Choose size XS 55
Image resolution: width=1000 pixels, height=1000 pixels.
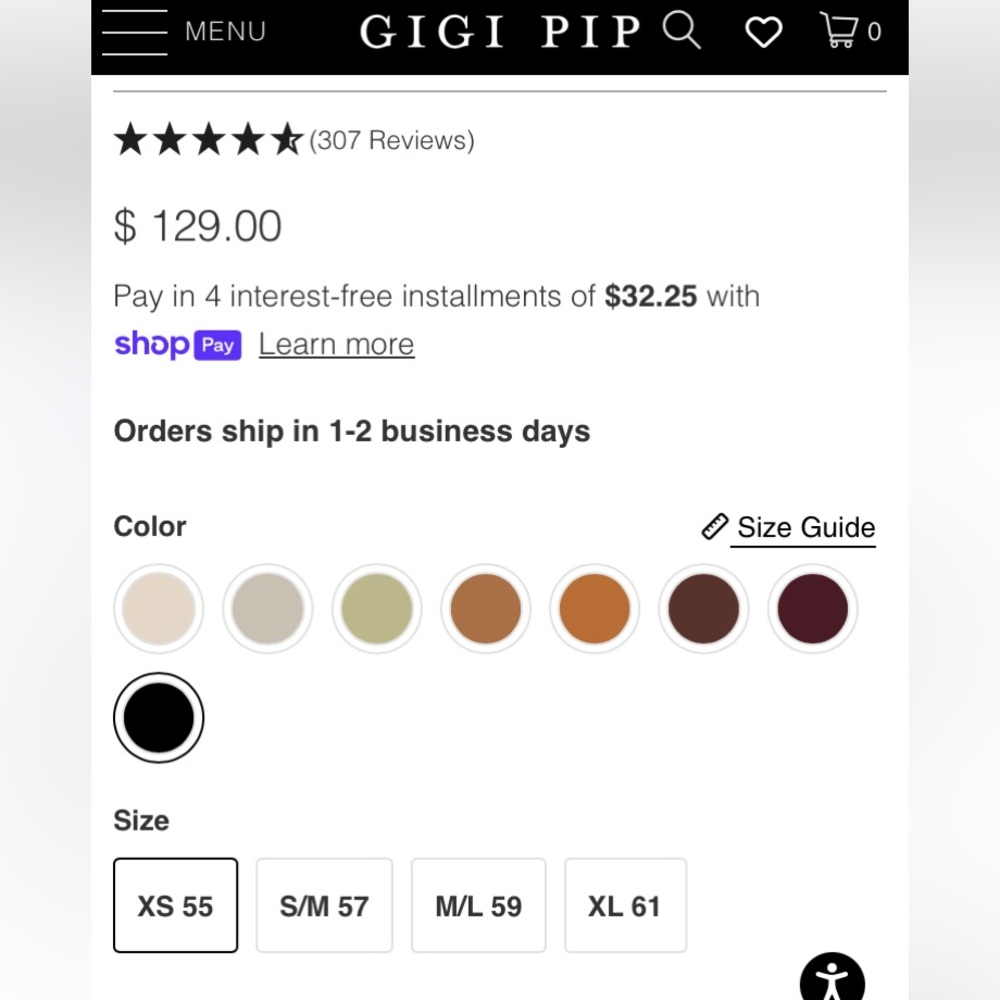pyautogui.click(x=175, y=906)
